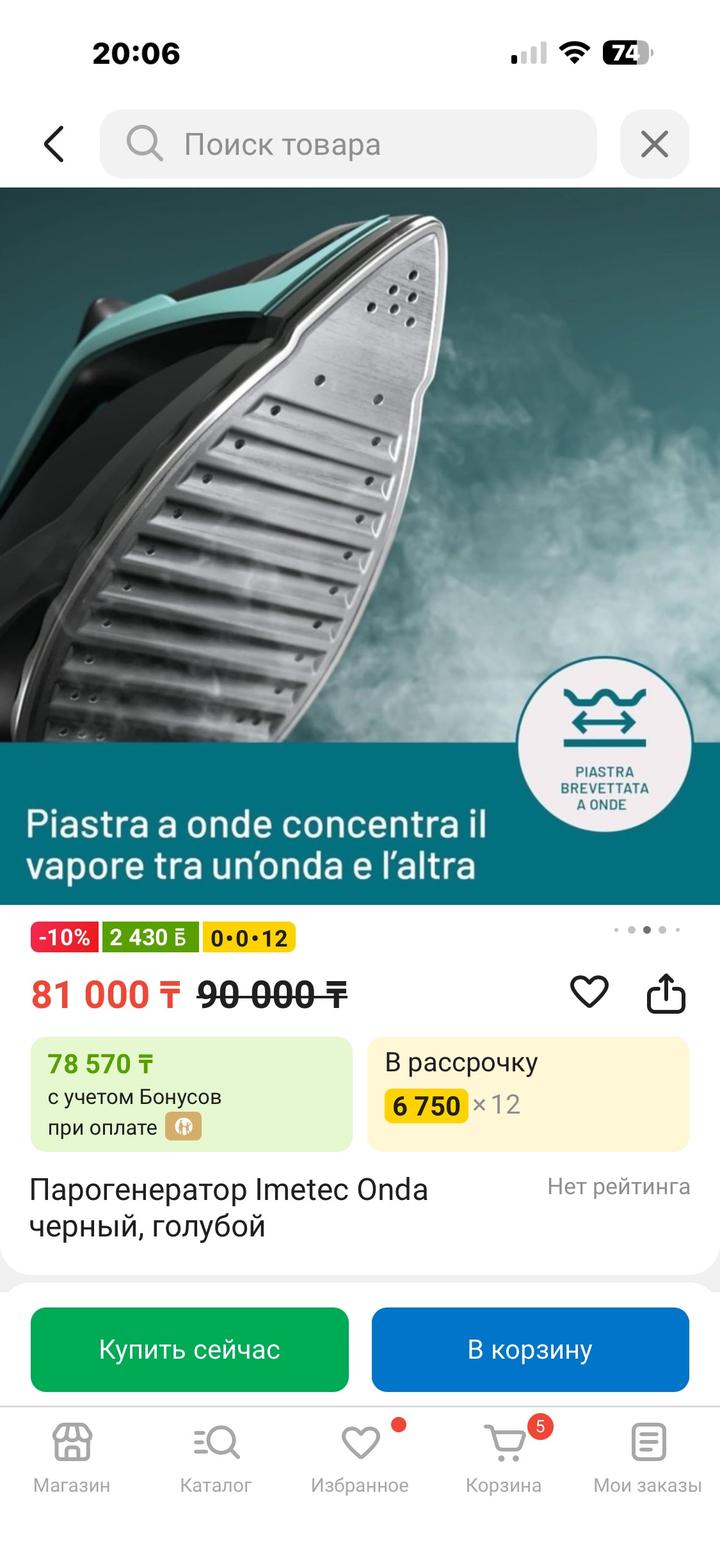The height and width of the screenshot is (1559, 720).
Task: Add the item with В корзину
Action: click(530, 1349)
